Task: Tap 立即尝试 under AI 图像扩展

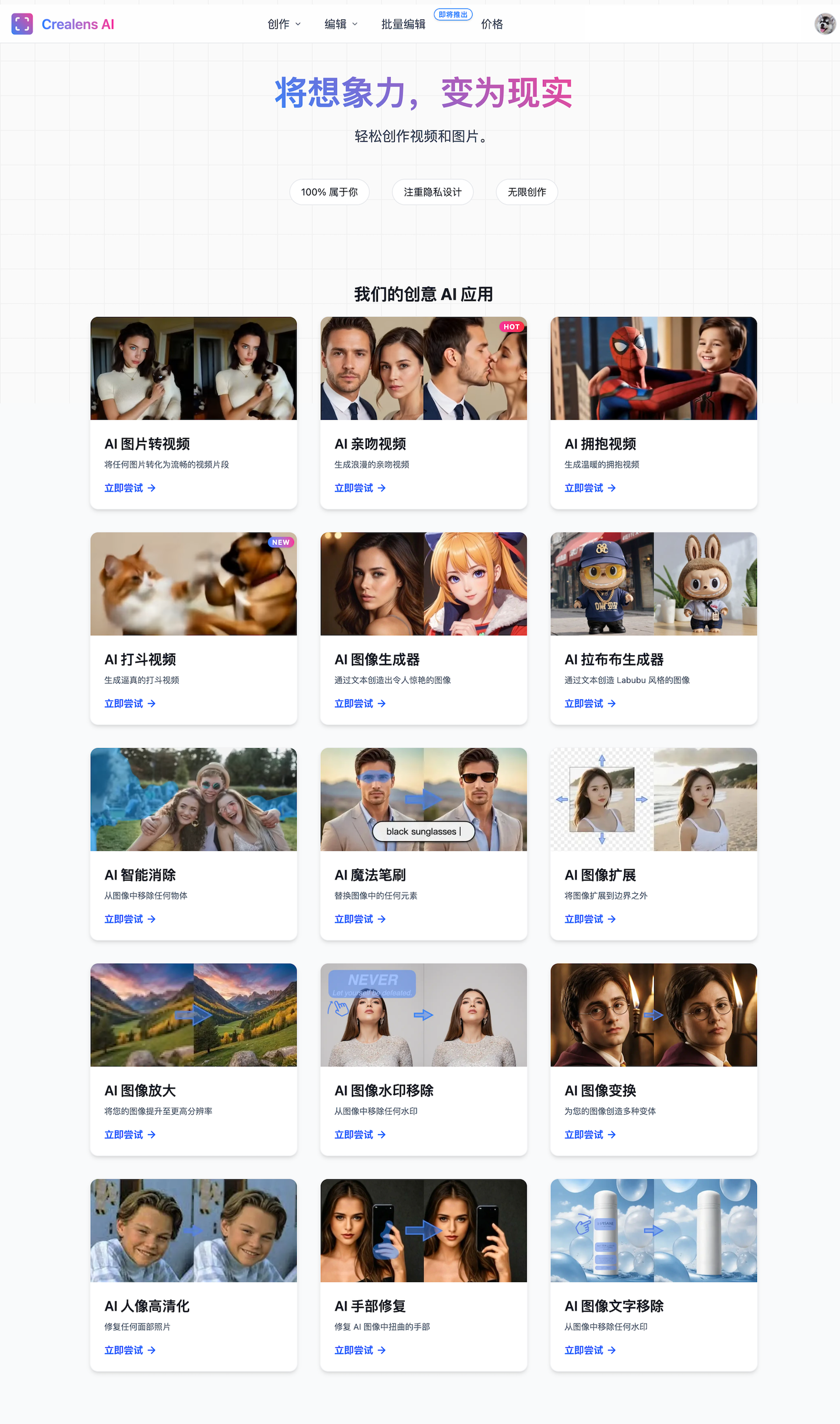Action: click(589, 919)
